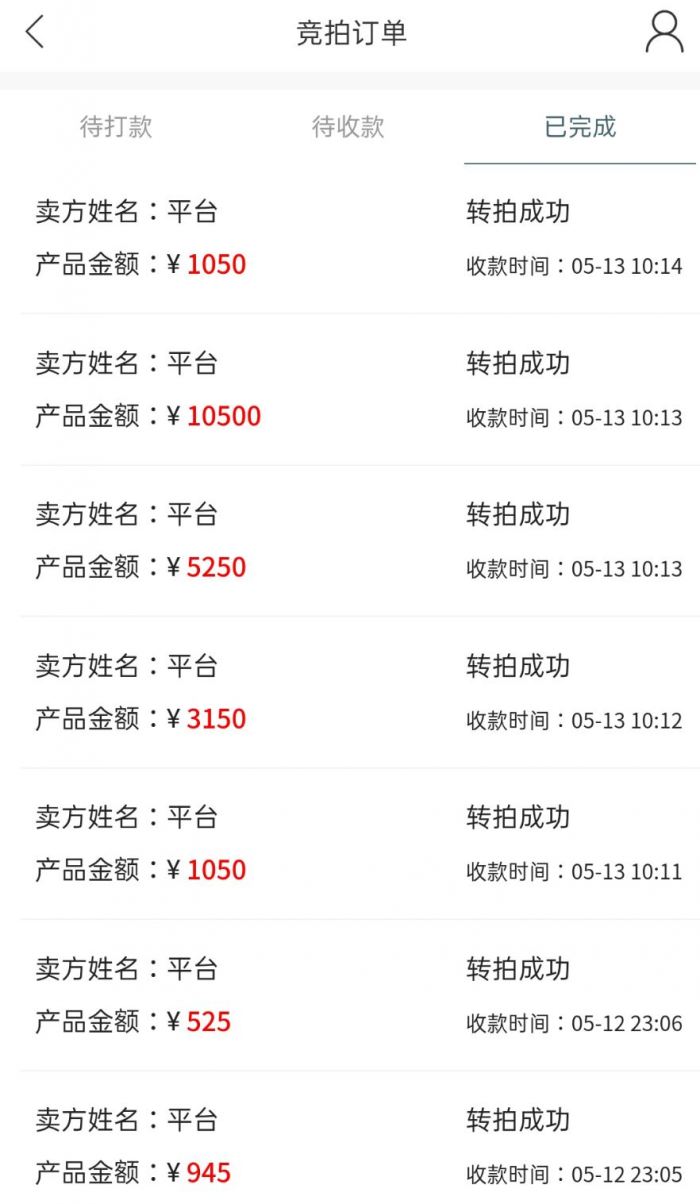This screenshot has height=1204, width=700.
Task: Open the user profile icon
Action: (x=664, y=33)
